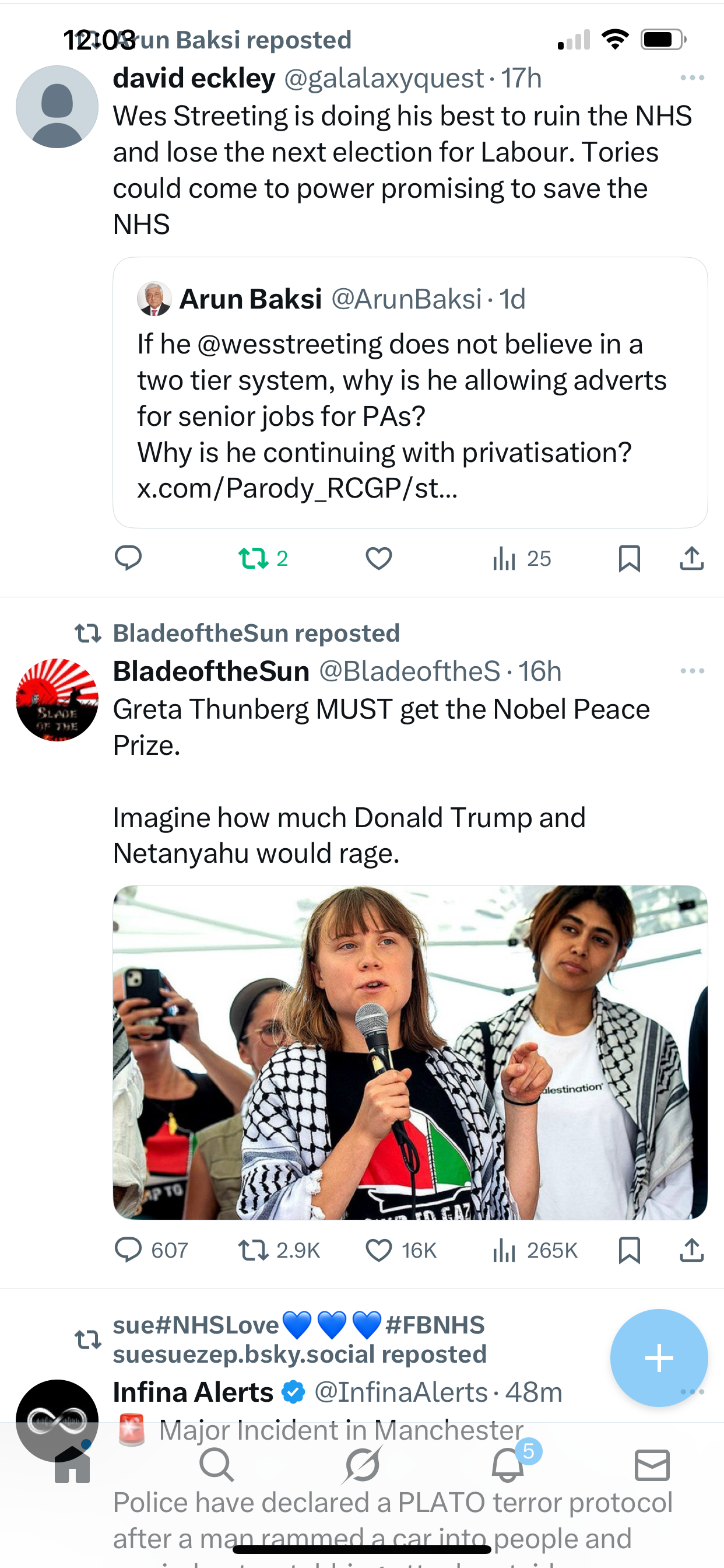Reply to david eckley's post

(128, 558)
